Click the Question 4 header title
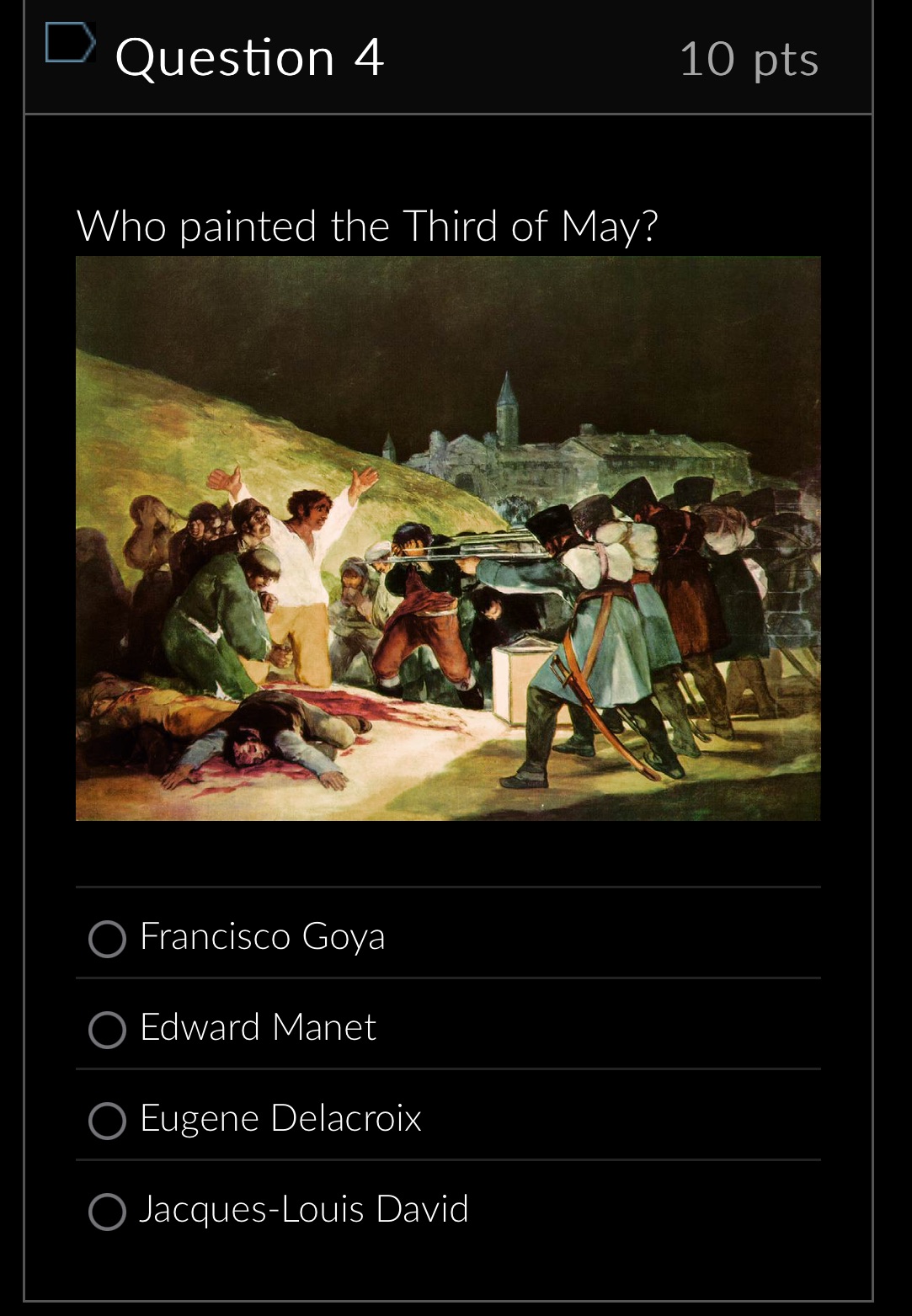 (x=248, y=57)
